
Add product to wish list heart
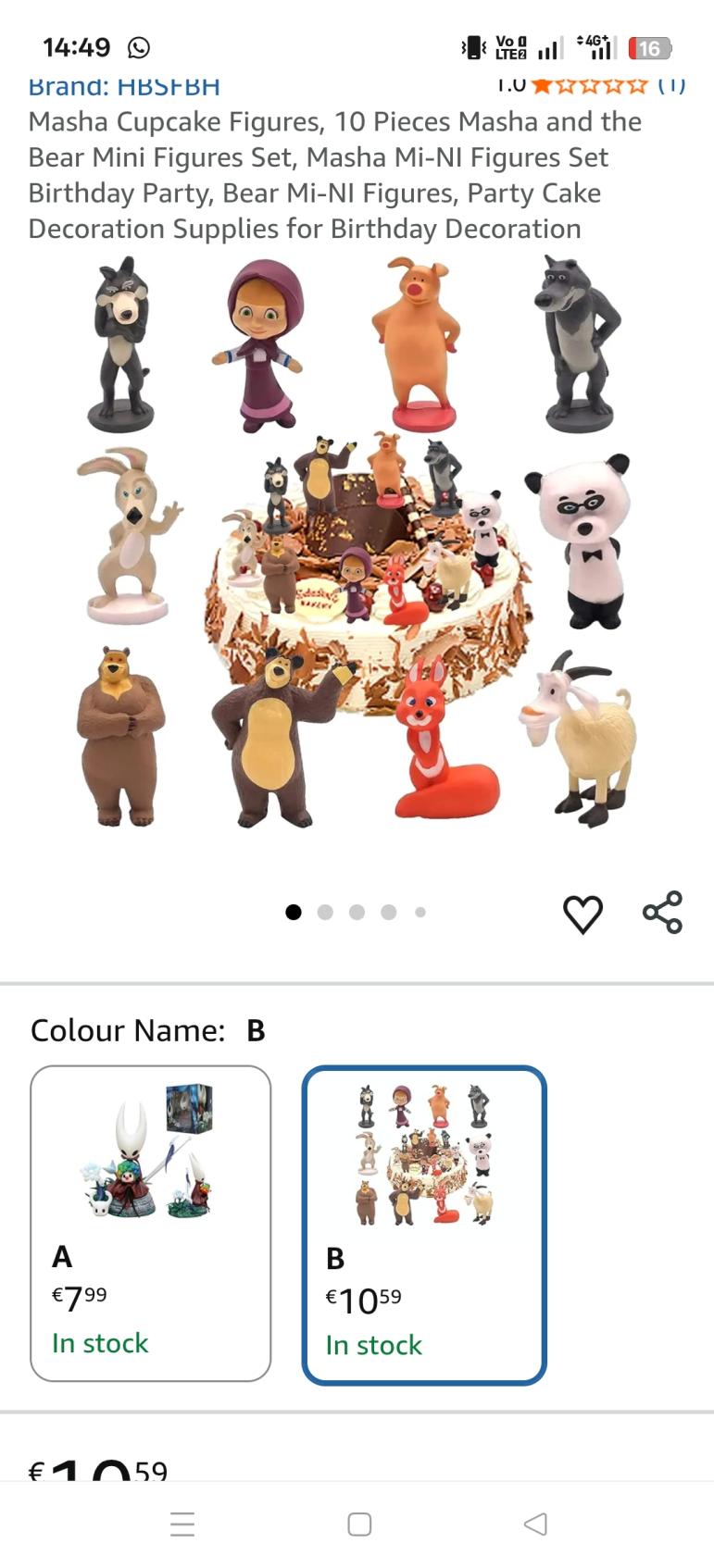[x=582, y=914]
